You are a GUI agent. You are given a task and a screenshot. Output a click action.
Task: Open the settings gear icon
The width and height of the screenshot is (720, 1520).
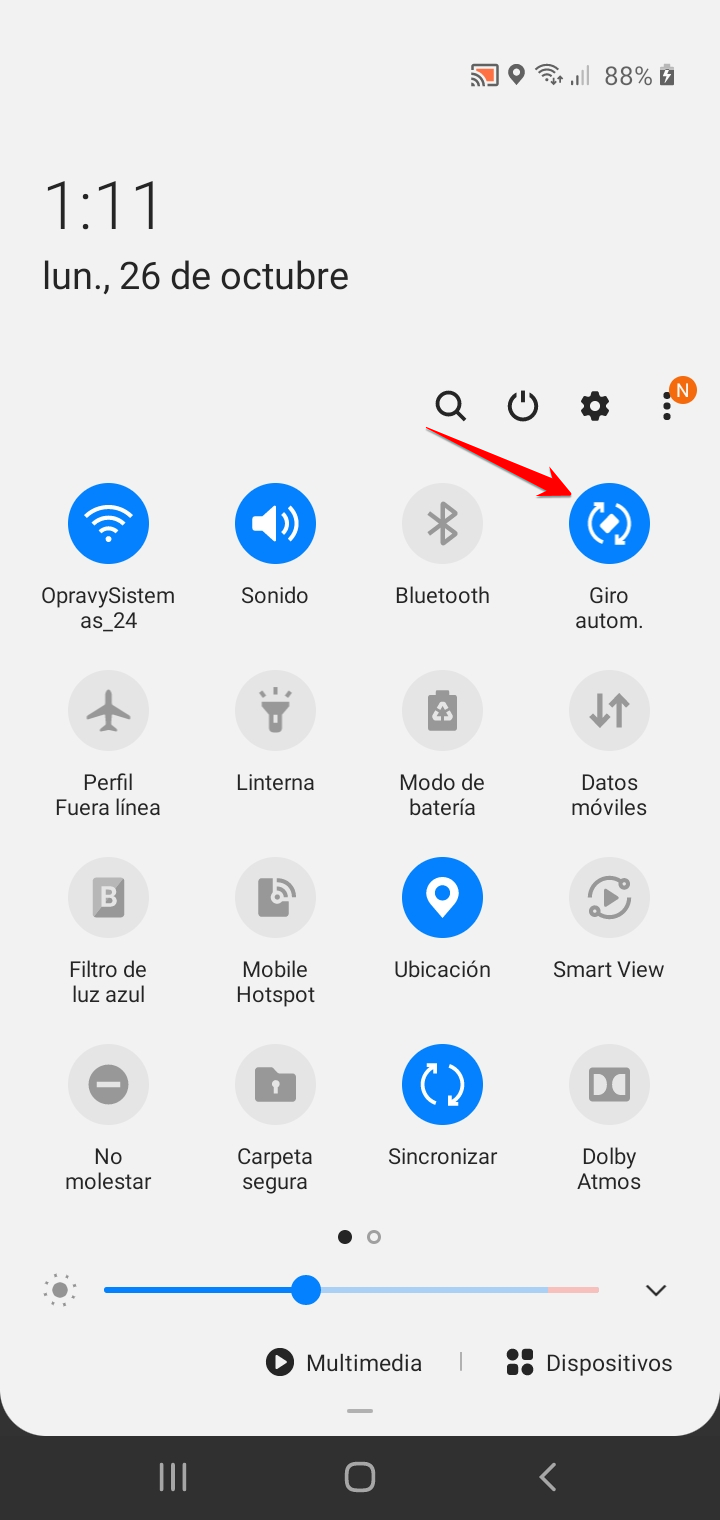(595, 406)
